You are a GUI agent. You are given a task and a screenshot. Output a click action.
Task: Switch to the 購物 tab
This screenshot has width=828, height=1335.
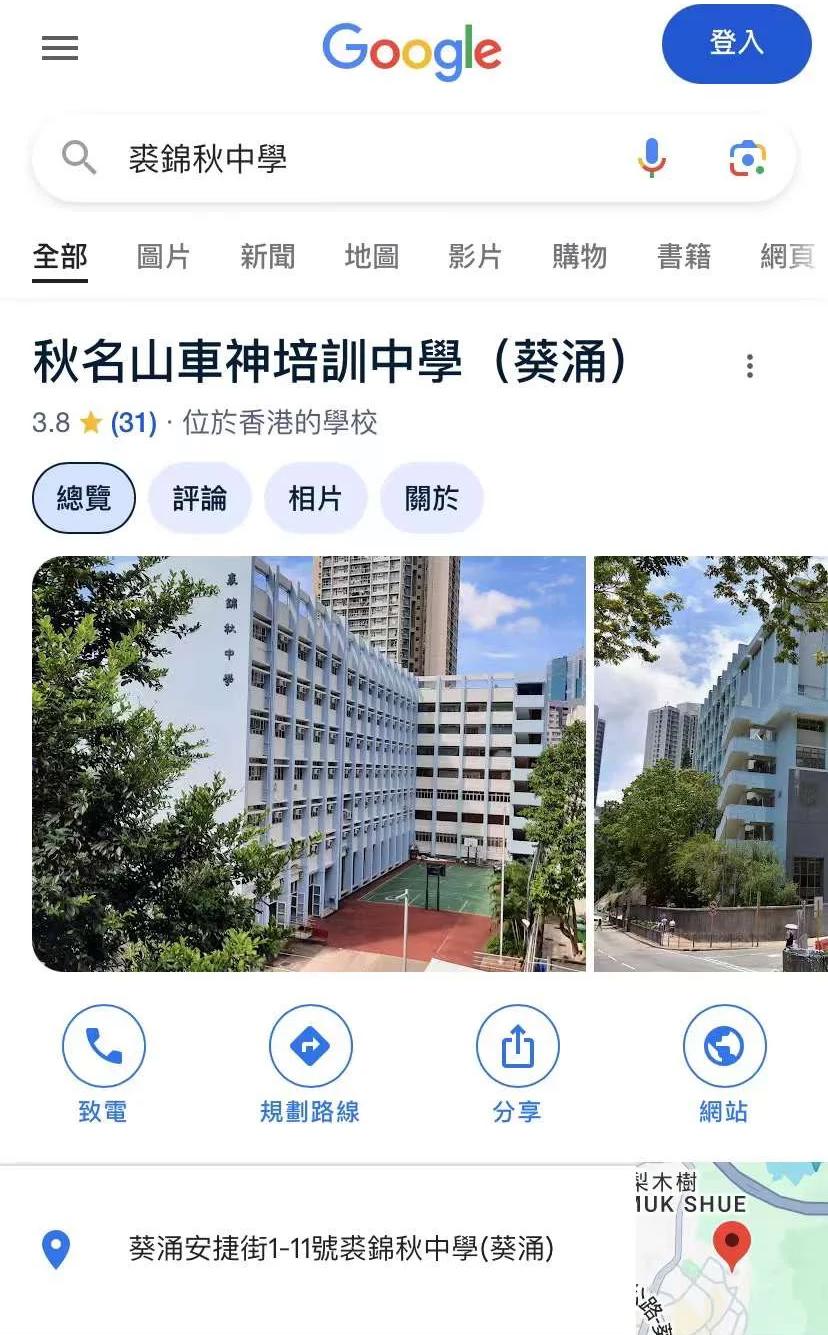tap(579, 257)
